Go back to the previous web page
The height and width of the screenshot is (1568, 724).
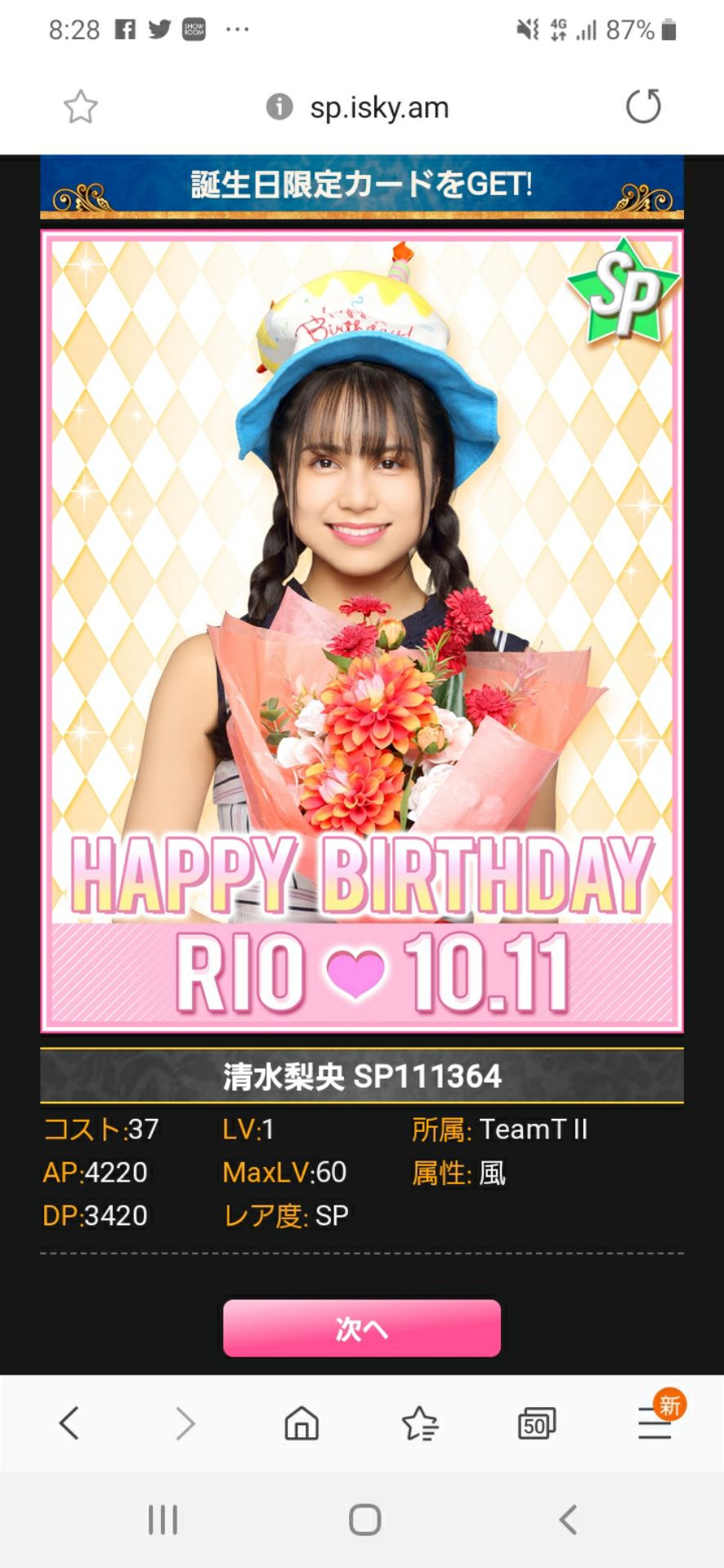(69, 1423)
